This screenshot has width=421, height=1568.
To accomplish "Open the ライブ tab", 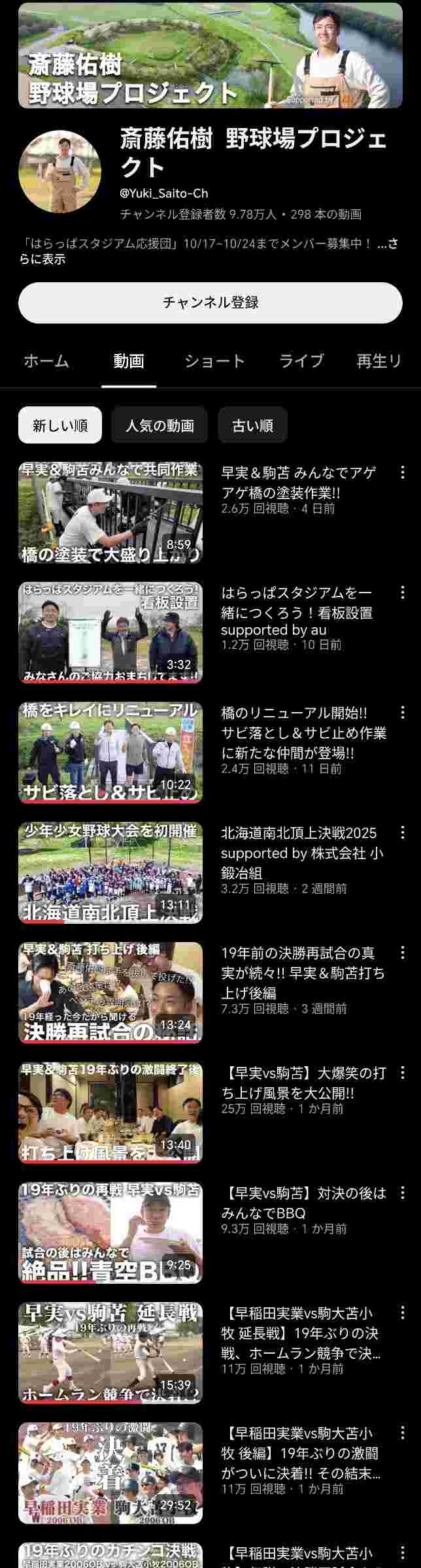I will (x=301, y=361).
